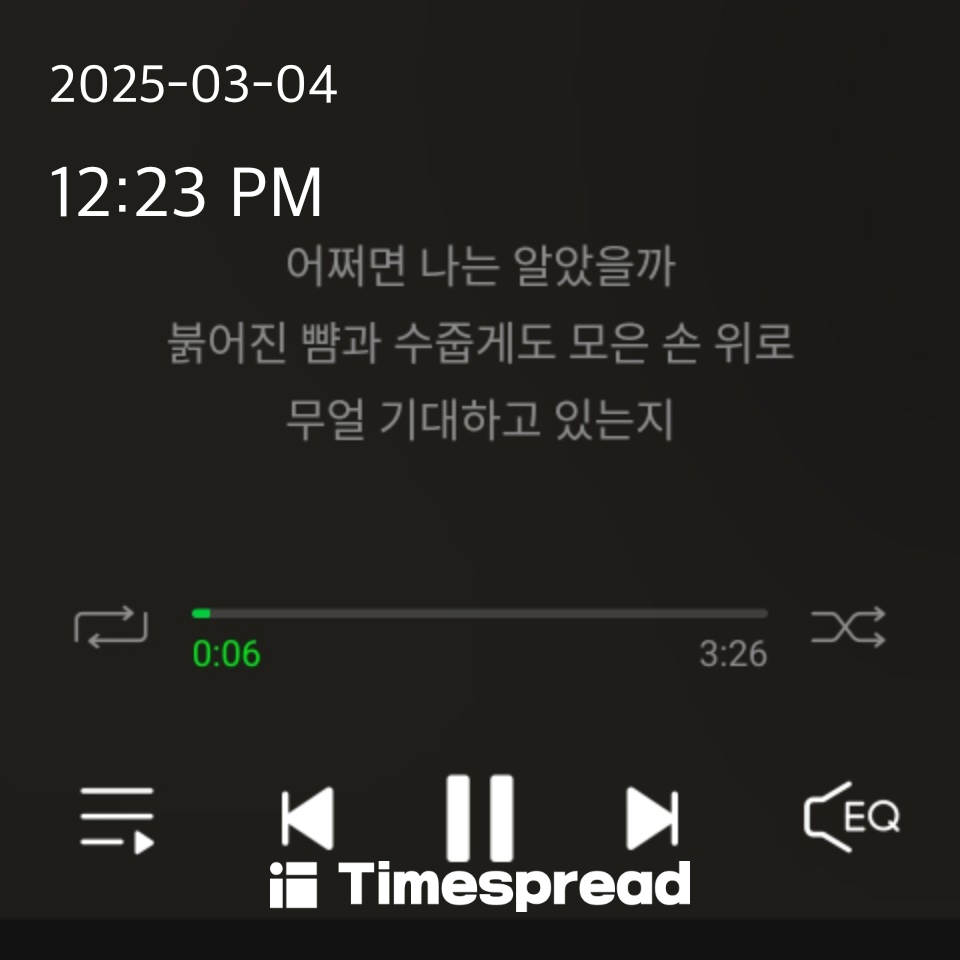Viewport: 960px width, 960px height.
Task: Tap the song progress bar
Action: point(479,613)
